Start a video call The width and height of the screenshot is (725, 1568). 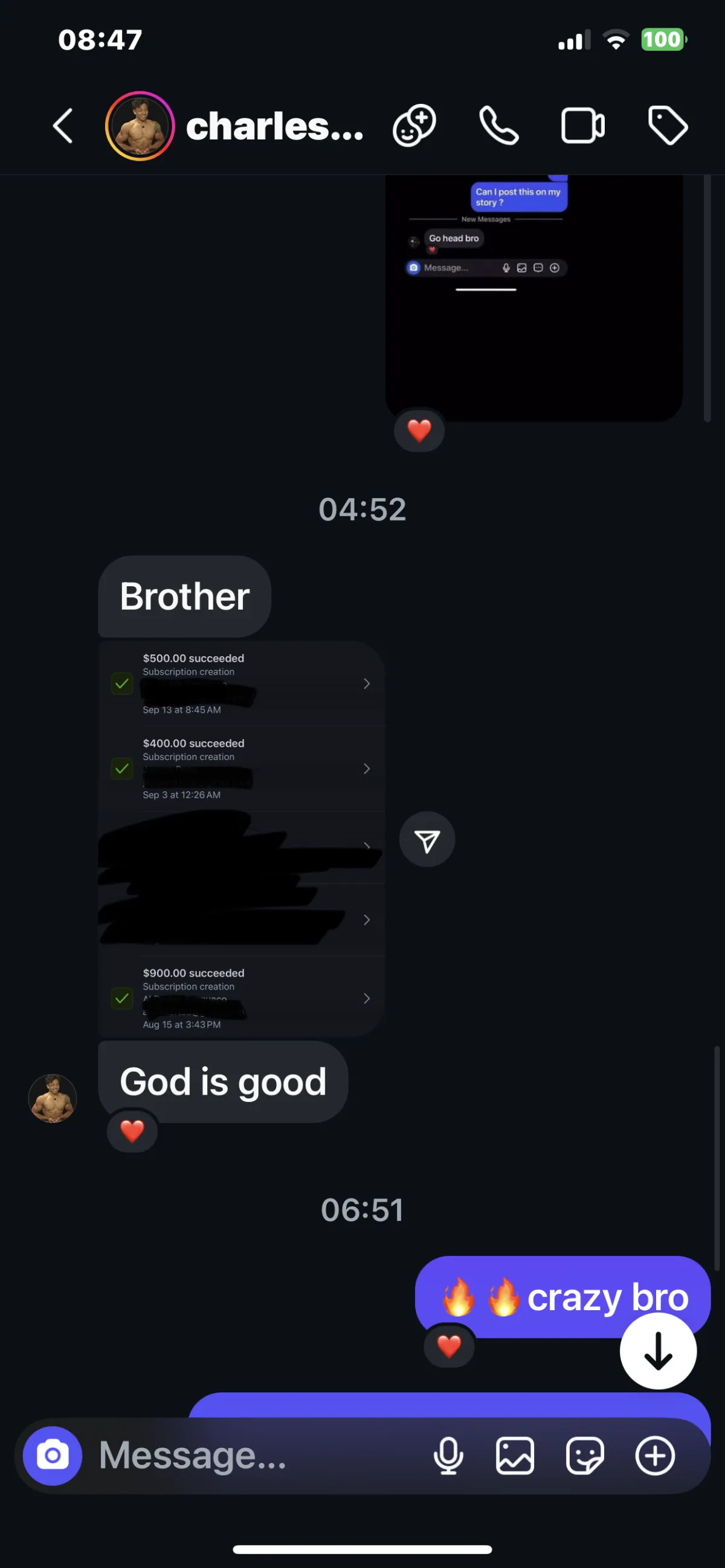(582, 126)
